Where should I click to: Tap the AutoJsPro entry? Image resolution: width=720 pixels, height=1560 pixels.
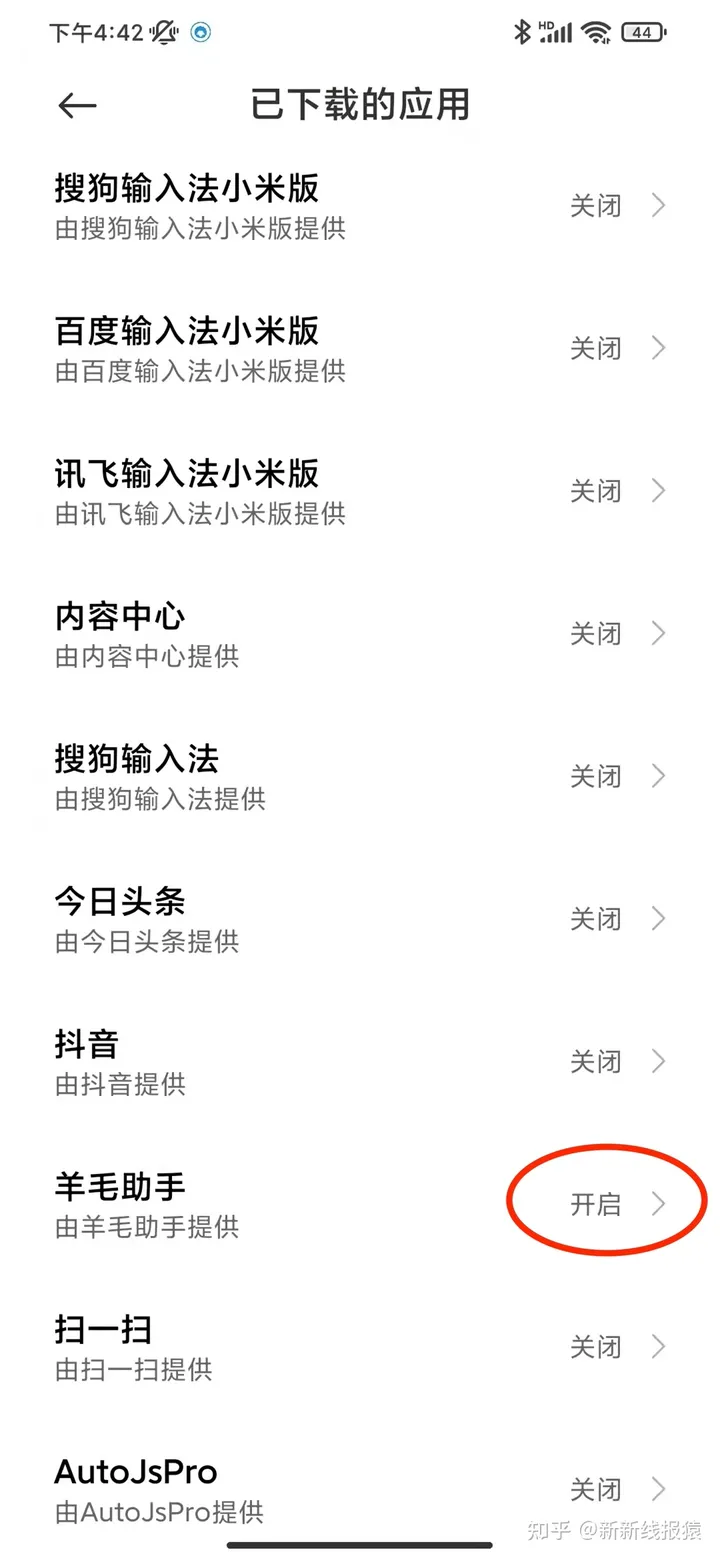360,1489
